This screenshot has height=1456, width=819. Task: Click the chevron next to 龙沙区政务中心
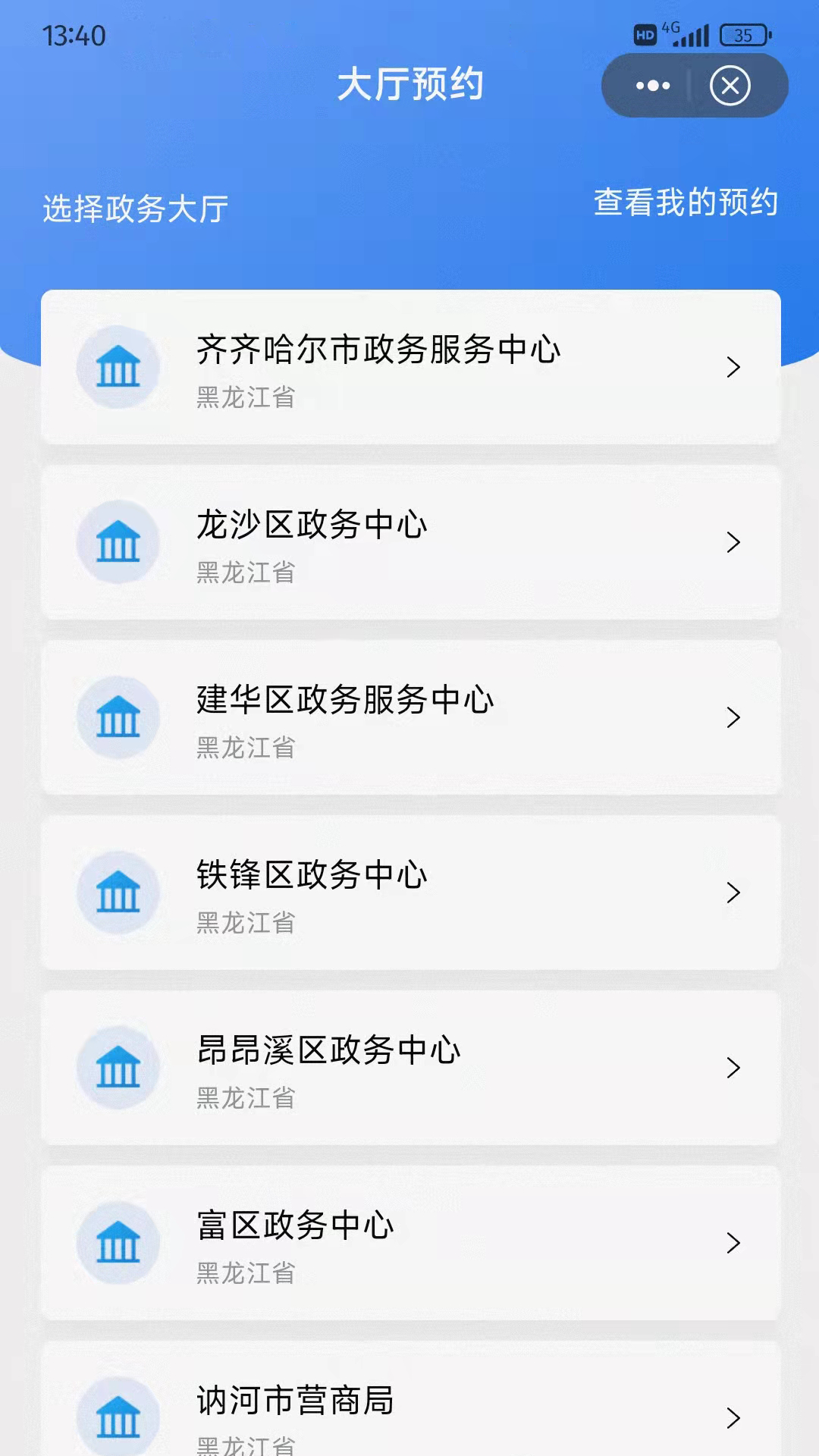733,543
